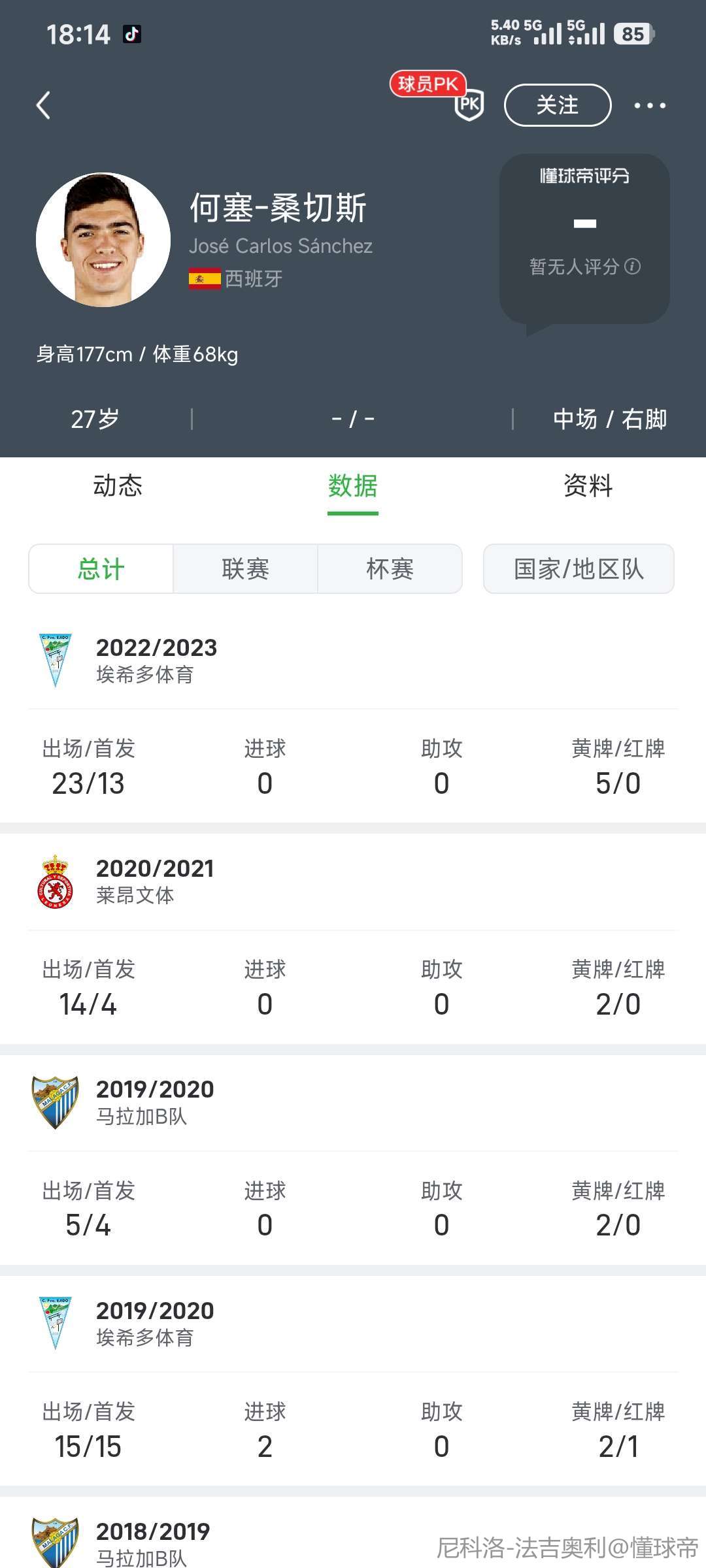Open 2019/2020 马拉加B队 season entry
Viewport: 706px width, 1568px height.
(x=155, y=1102)
